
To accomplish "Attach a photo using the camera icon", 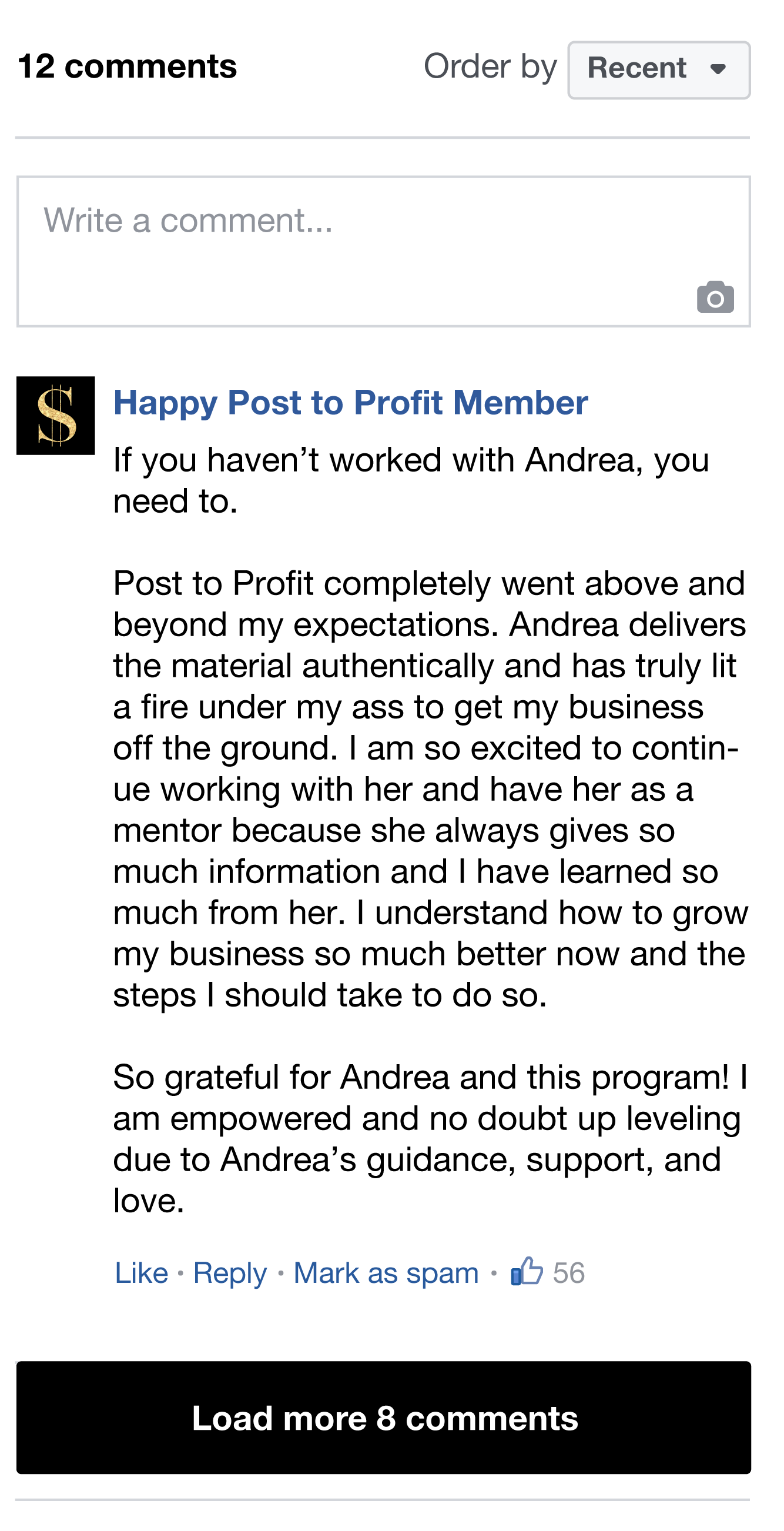I will (715, 297).
